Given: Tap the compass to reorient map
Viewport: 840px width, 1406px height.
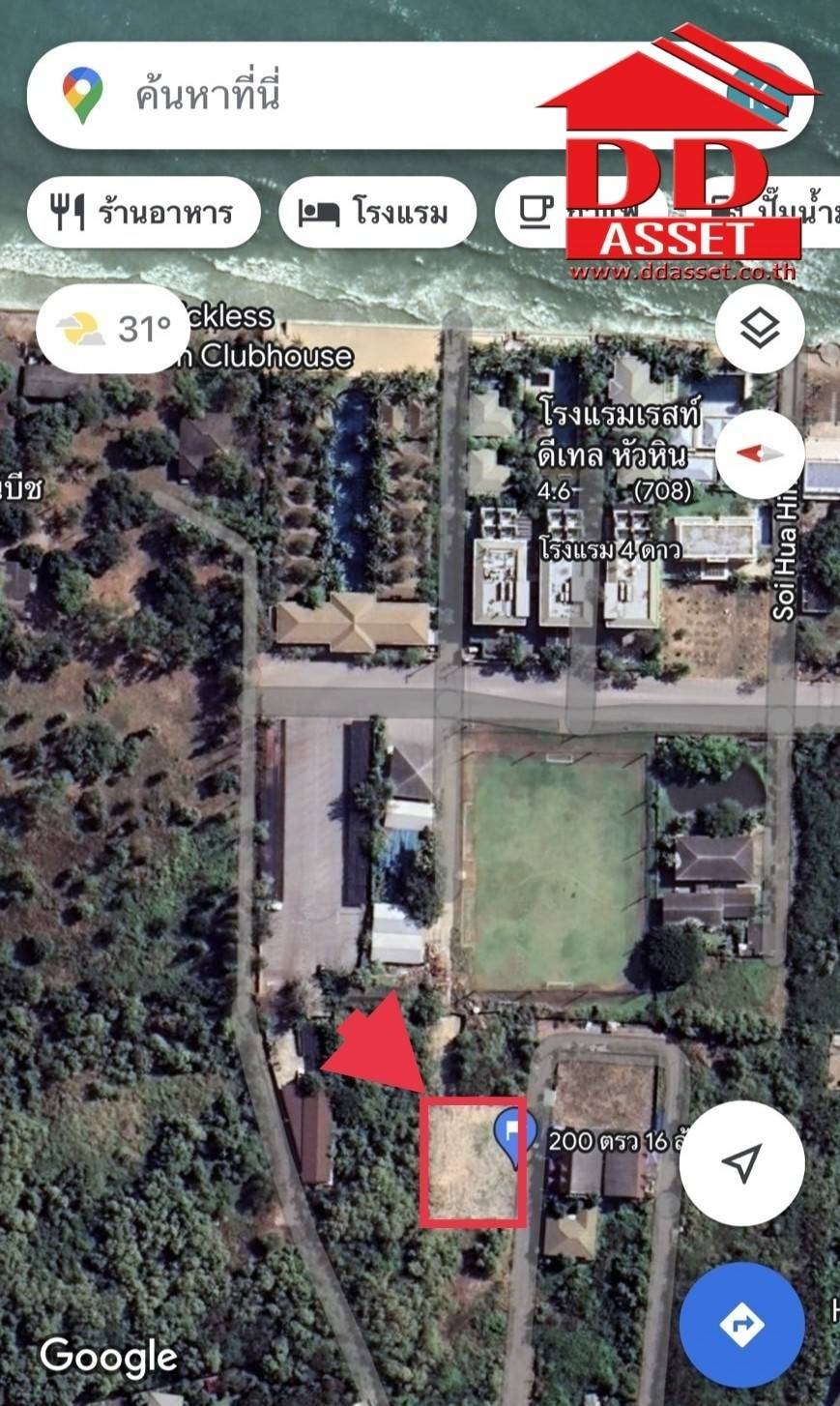Looking at the screenshot, I should click(760, 454).
